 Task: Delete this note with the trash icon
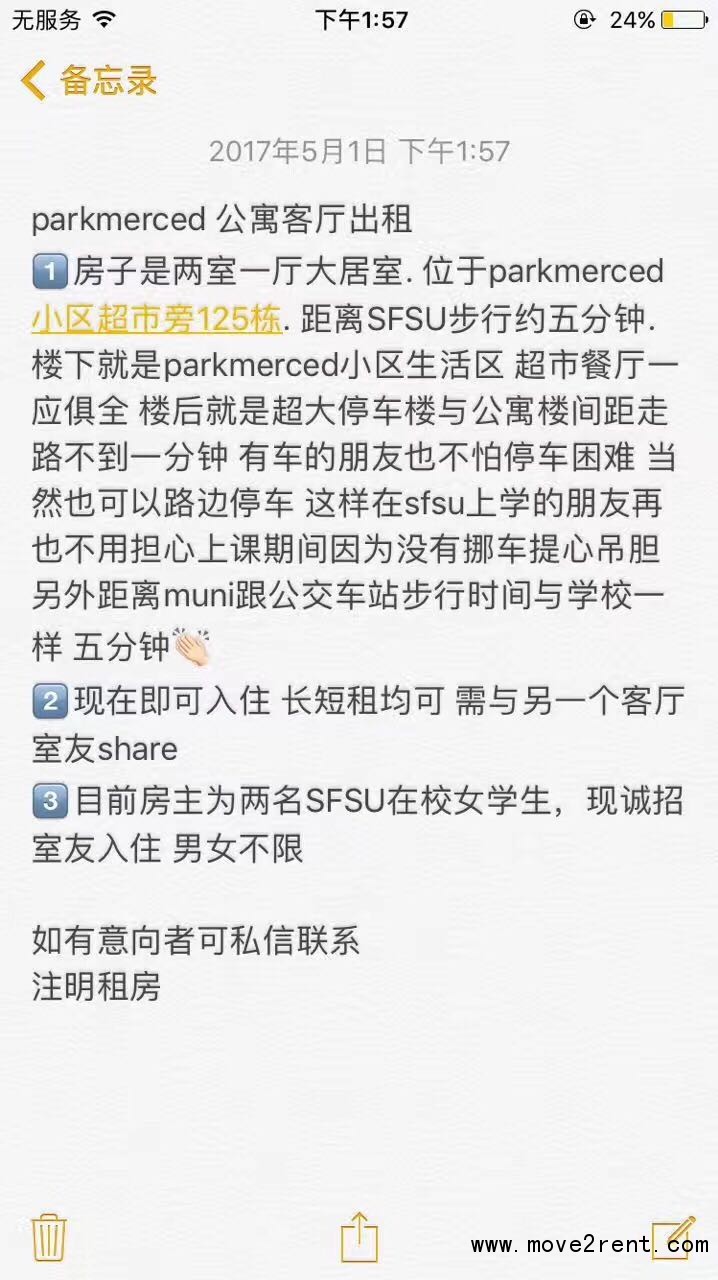[x=49, y=1237]
